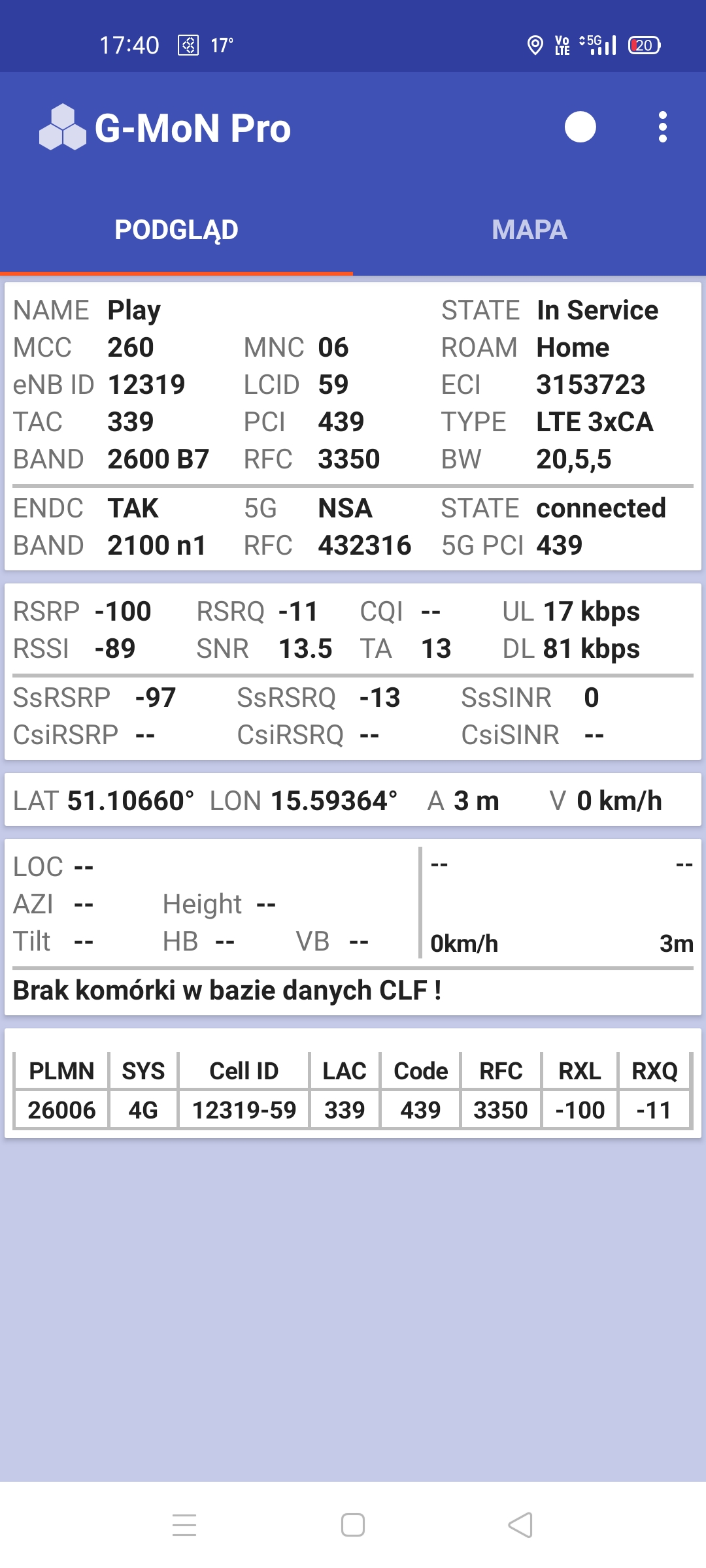
Task: Go back using system back button
Action: tap(520, 1526)
